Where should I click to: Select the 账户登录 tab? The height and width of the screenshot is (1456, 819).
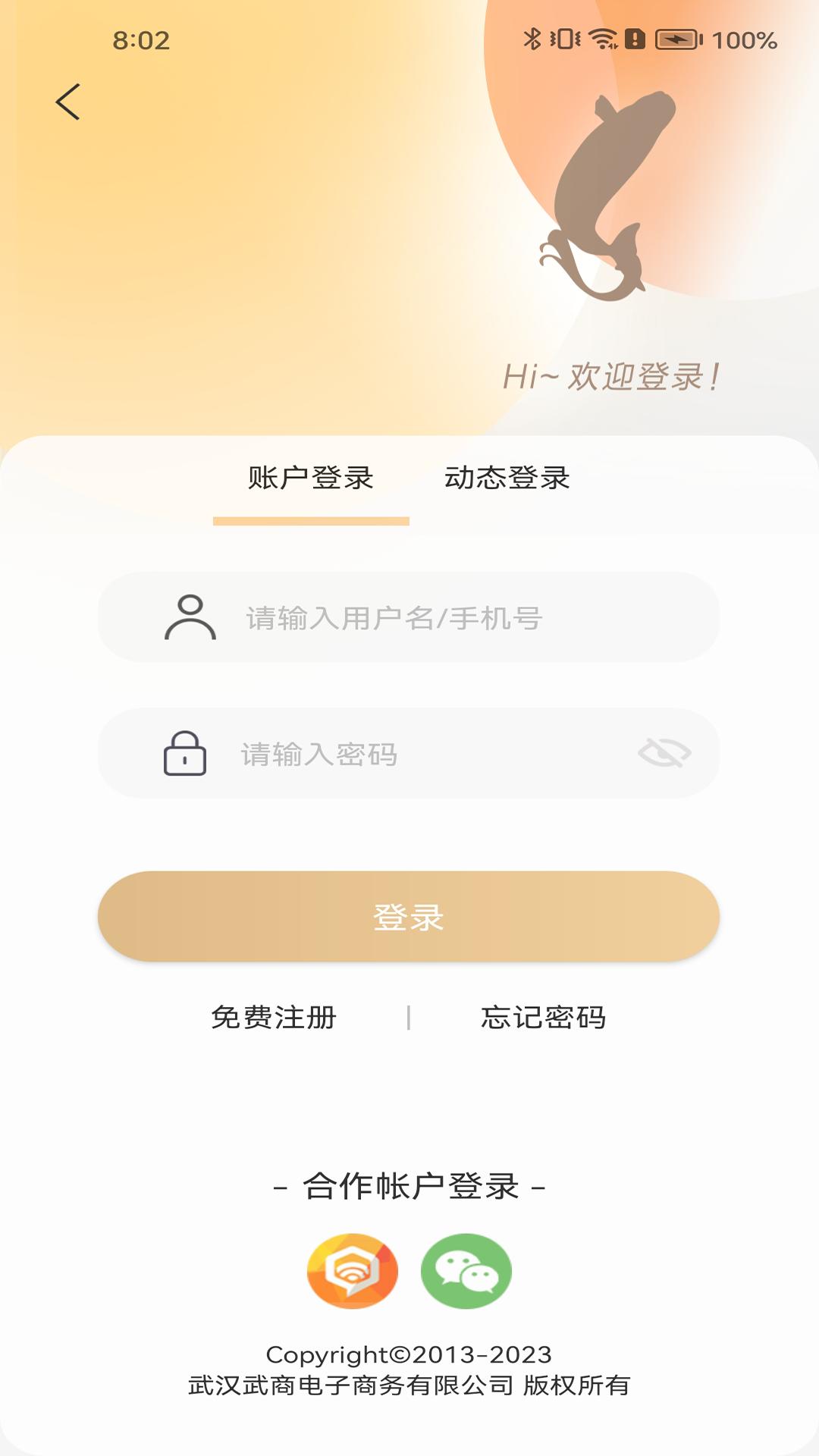point(311,479)
